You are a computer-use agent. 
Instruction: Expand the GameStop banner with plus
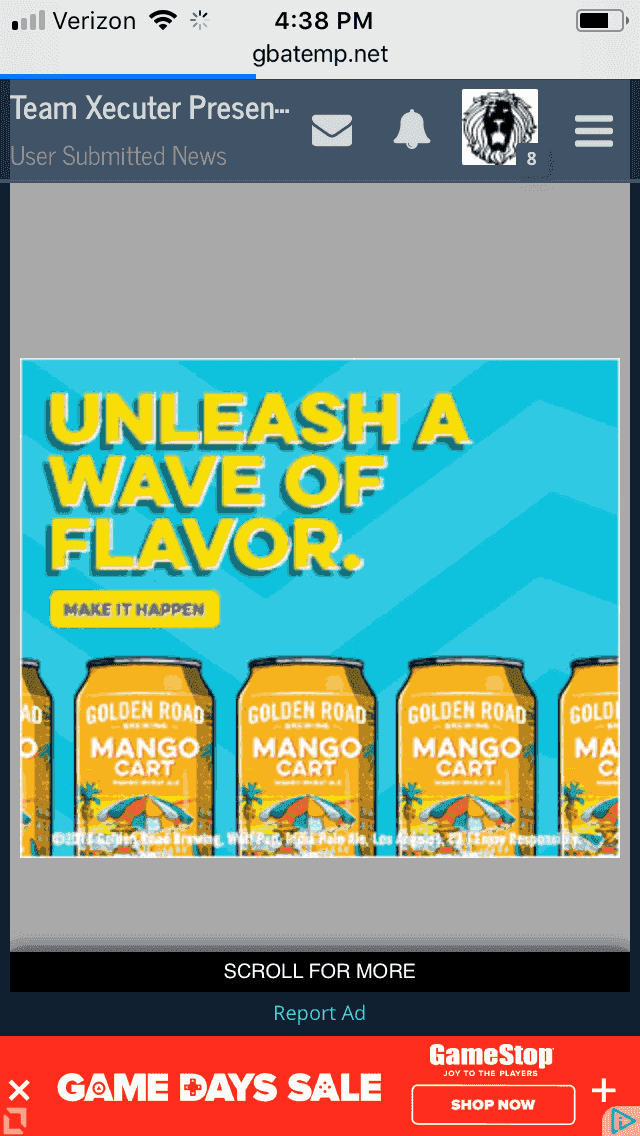click(x=603, y=1090)
